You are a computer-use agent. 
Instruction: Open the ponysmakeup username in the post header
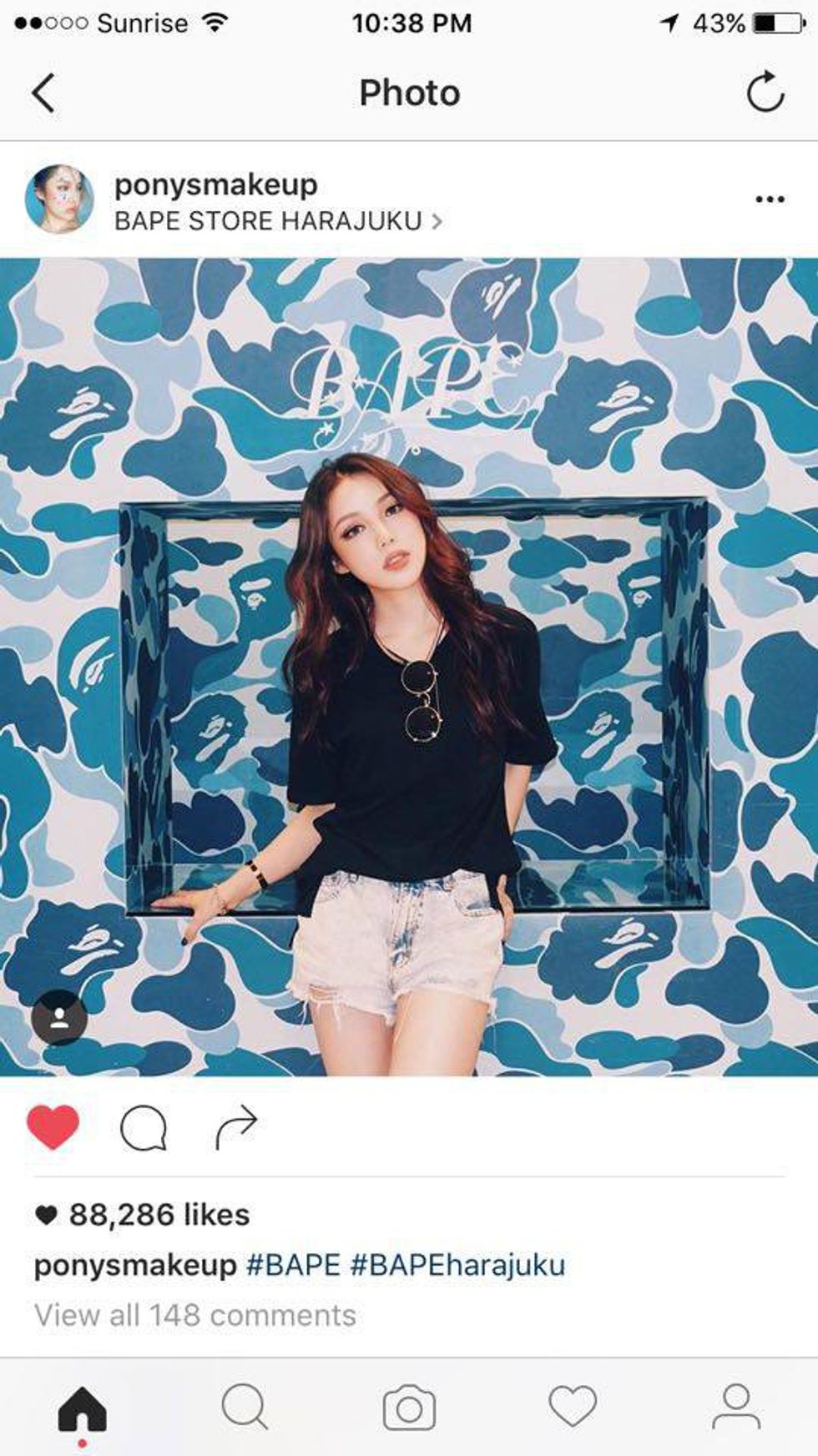tap(215, 184)
